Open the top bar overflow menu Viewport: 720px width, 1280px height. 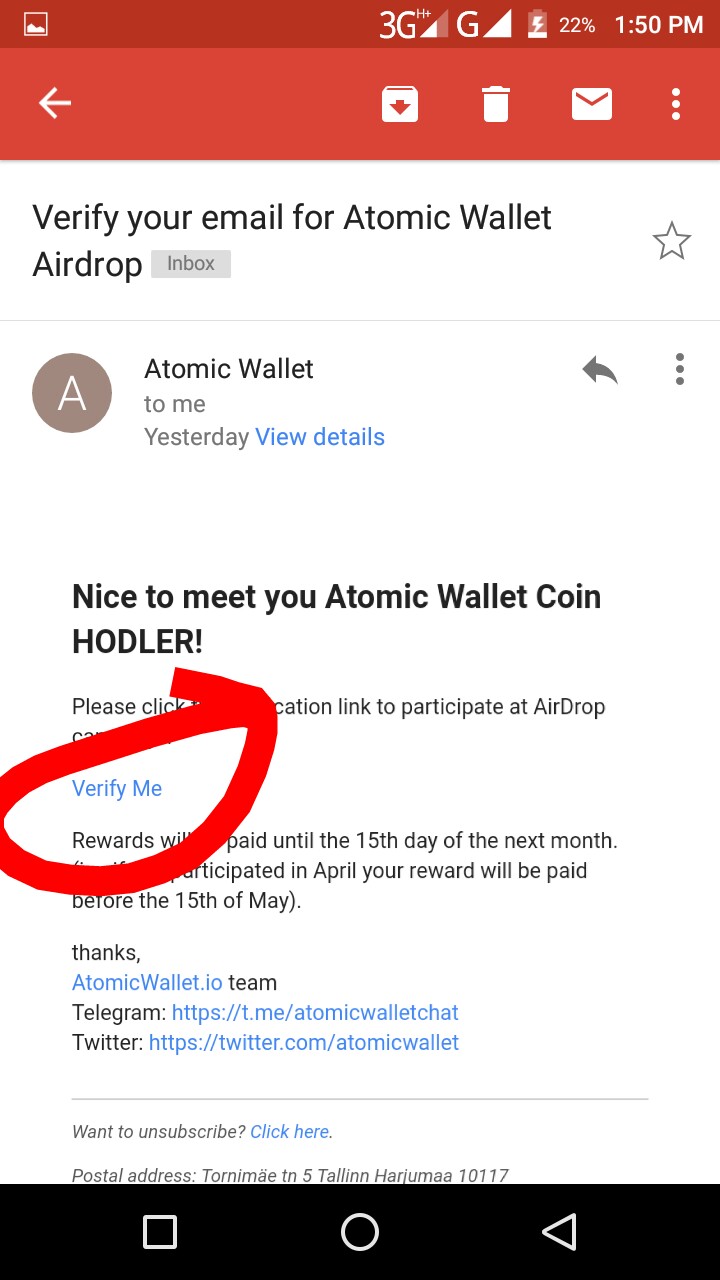point(677,104)
